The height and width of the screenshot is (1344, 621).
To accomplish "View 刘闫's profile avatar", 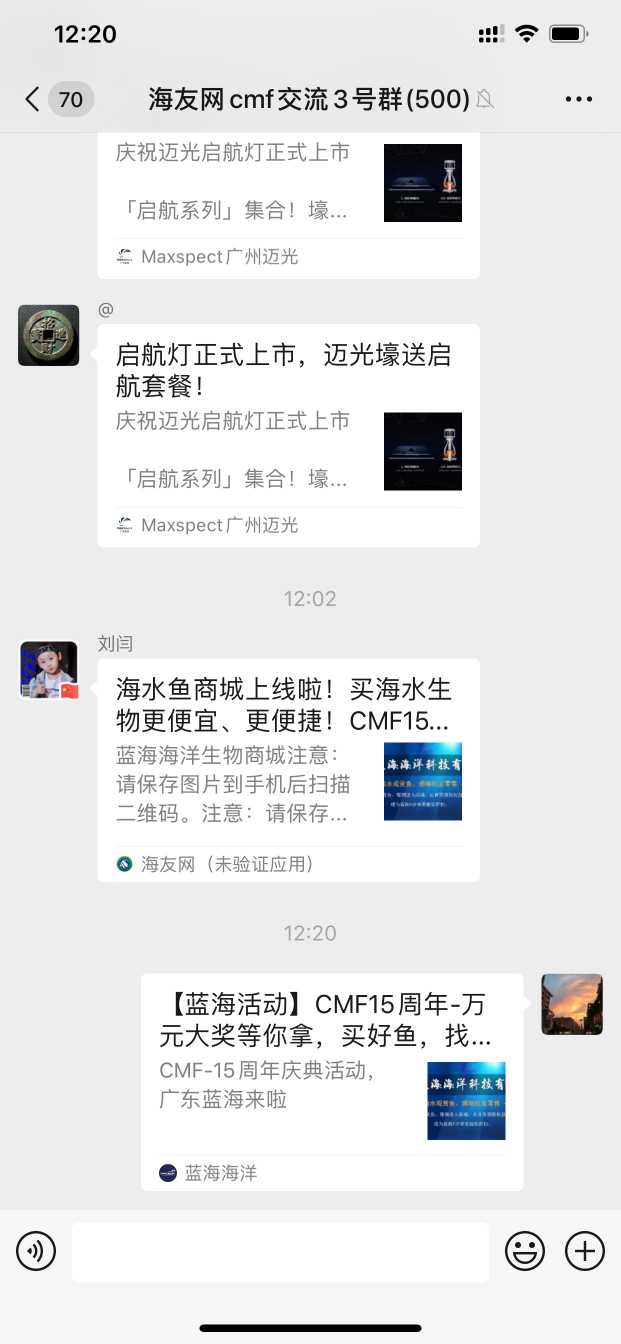I will (x=49, y=670).
